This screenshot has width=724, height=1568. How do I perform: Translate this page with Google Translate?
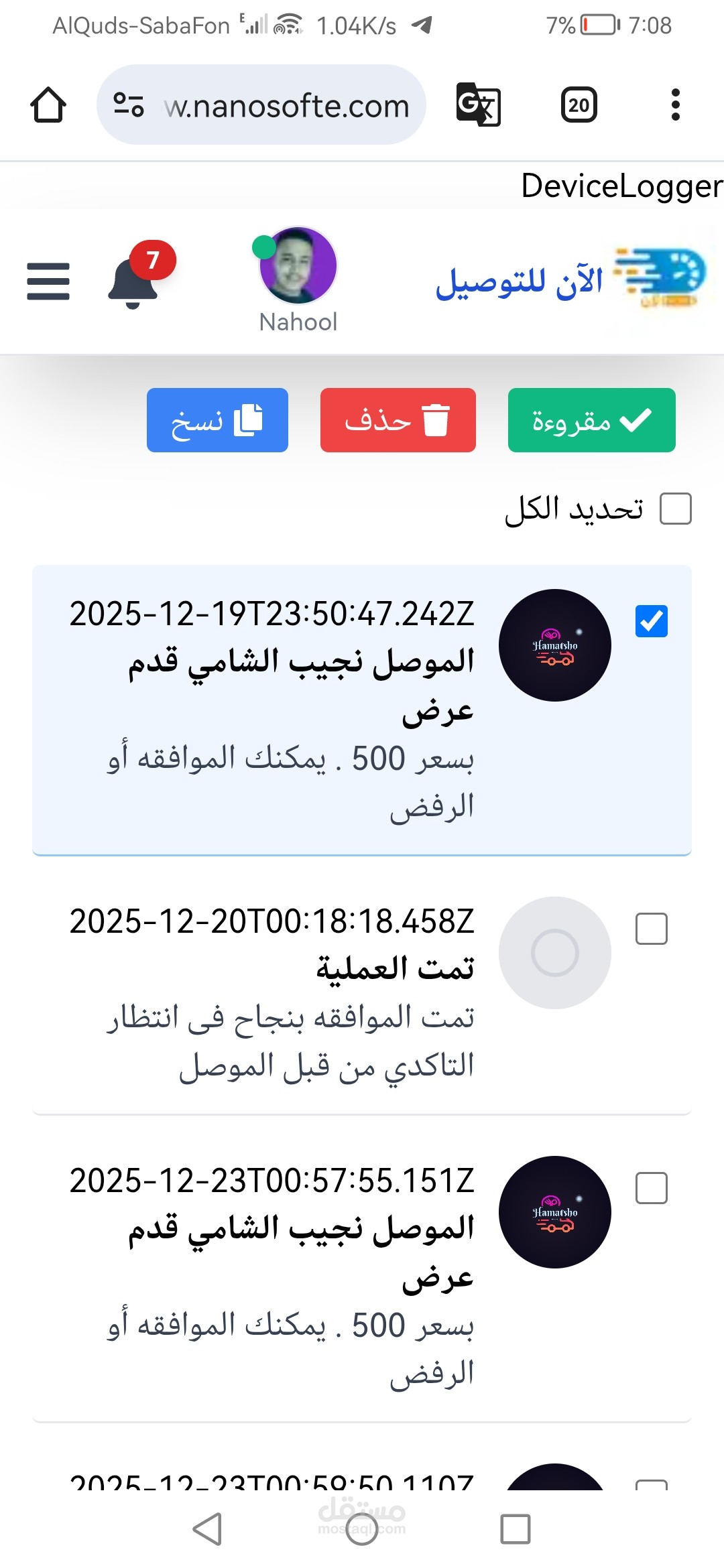[x=478, y=105]
